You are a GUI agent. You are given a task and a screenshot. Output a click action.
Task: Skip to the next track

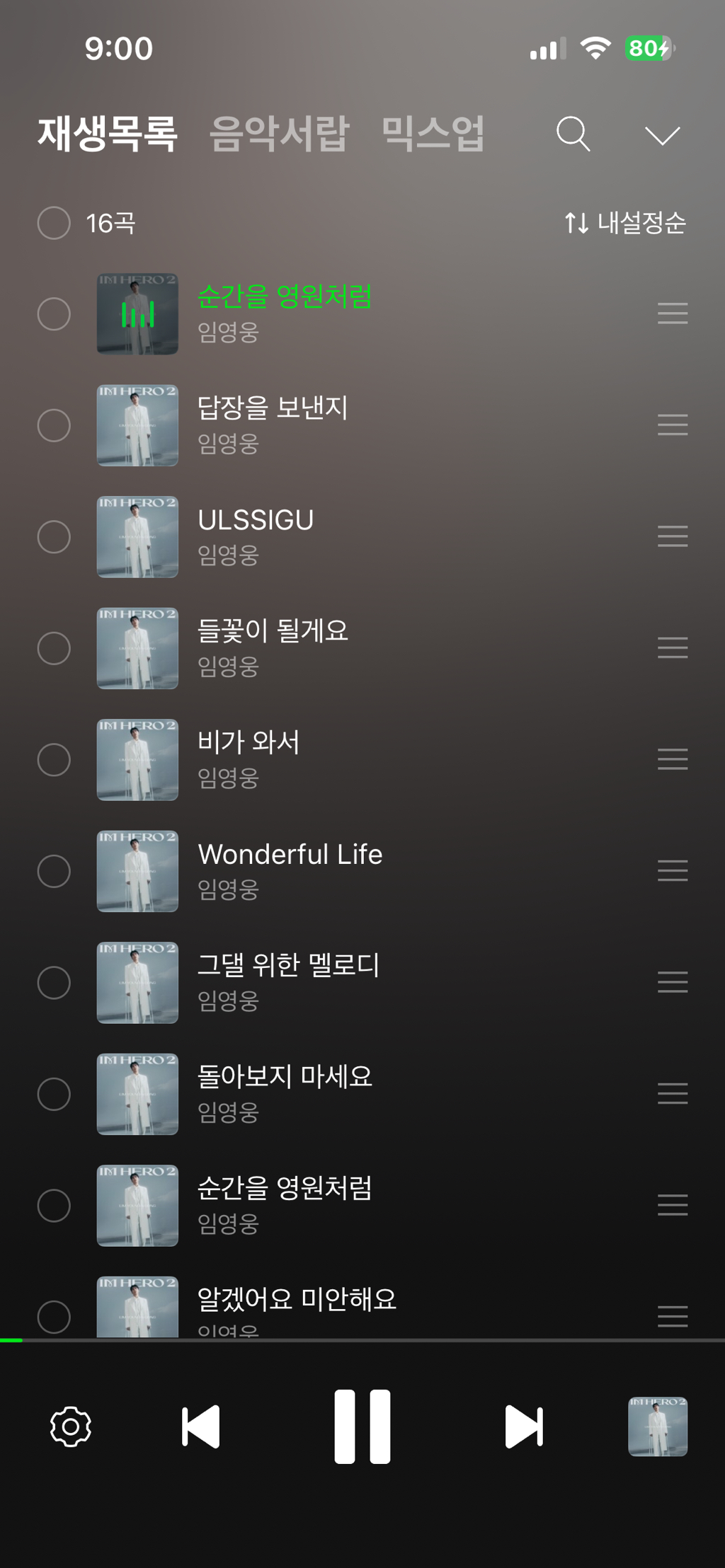pos(524,1426)
